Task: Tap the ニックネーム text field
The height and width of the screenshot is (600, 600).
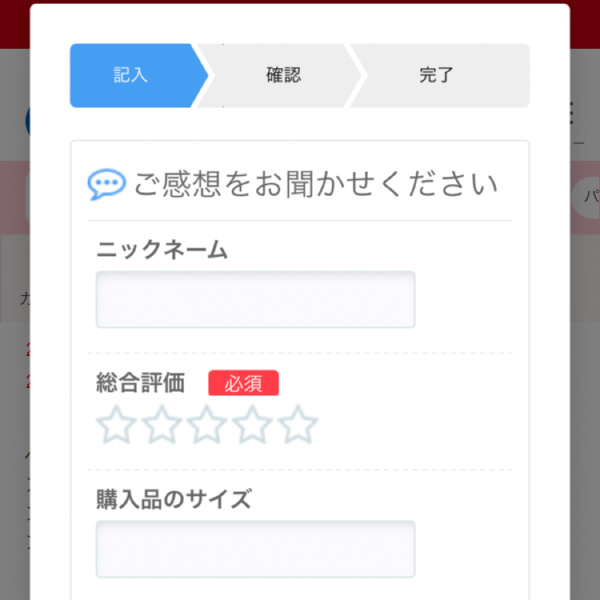Action: click(255, 299)
